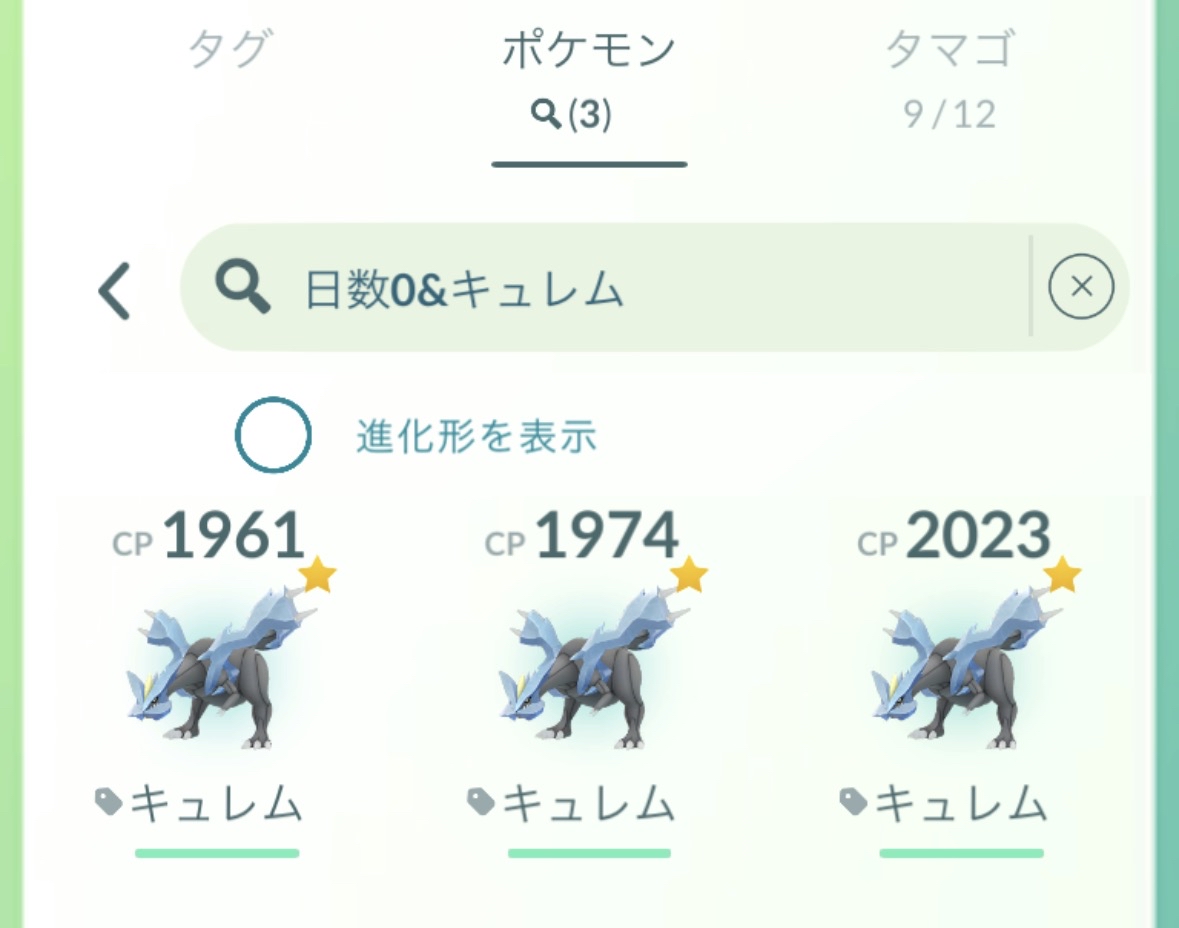Select the ポケモン tab
Image resolution: width=1179 pixels, height=928 pixels.
589,80
